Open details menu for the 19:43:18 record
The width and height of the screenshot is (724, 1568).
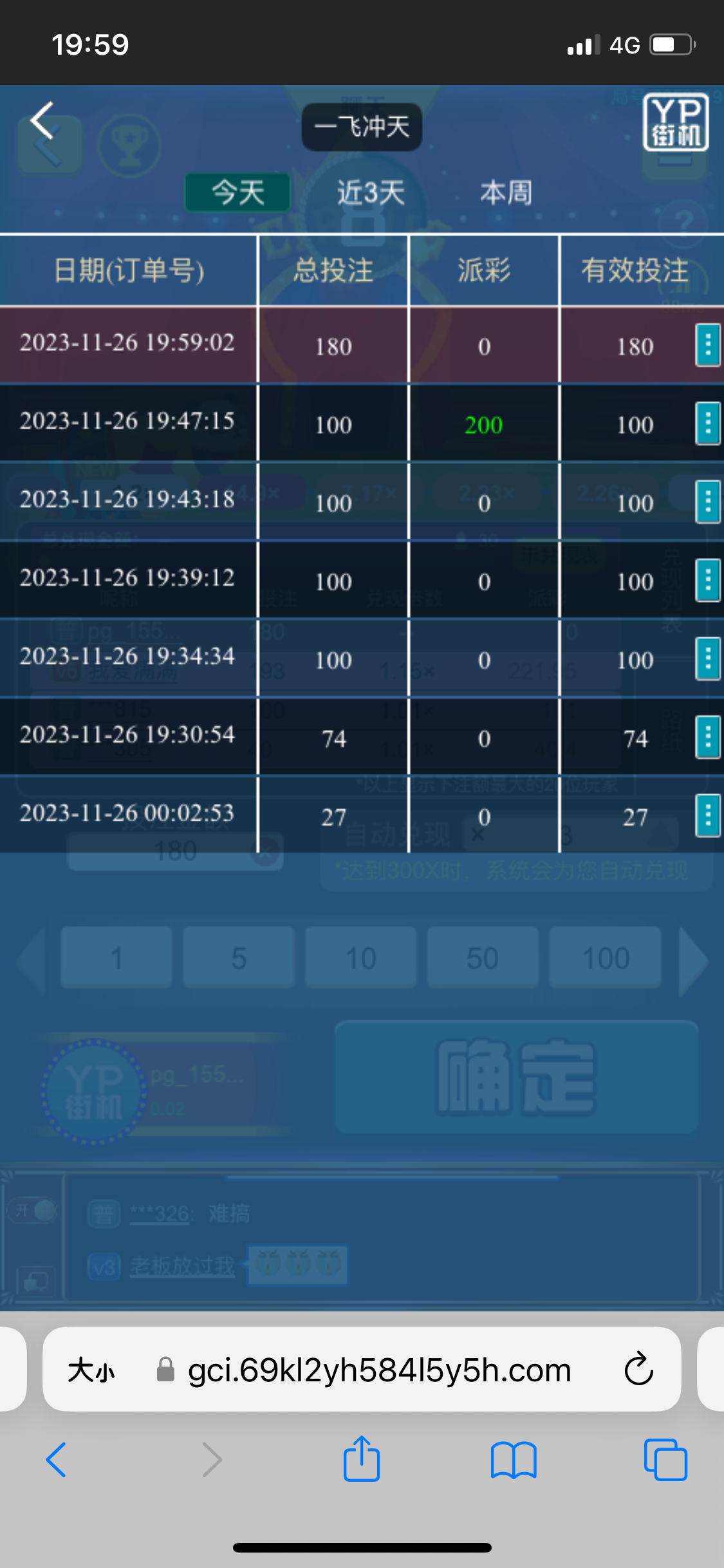pyautogui.click(x=707, y=502)
